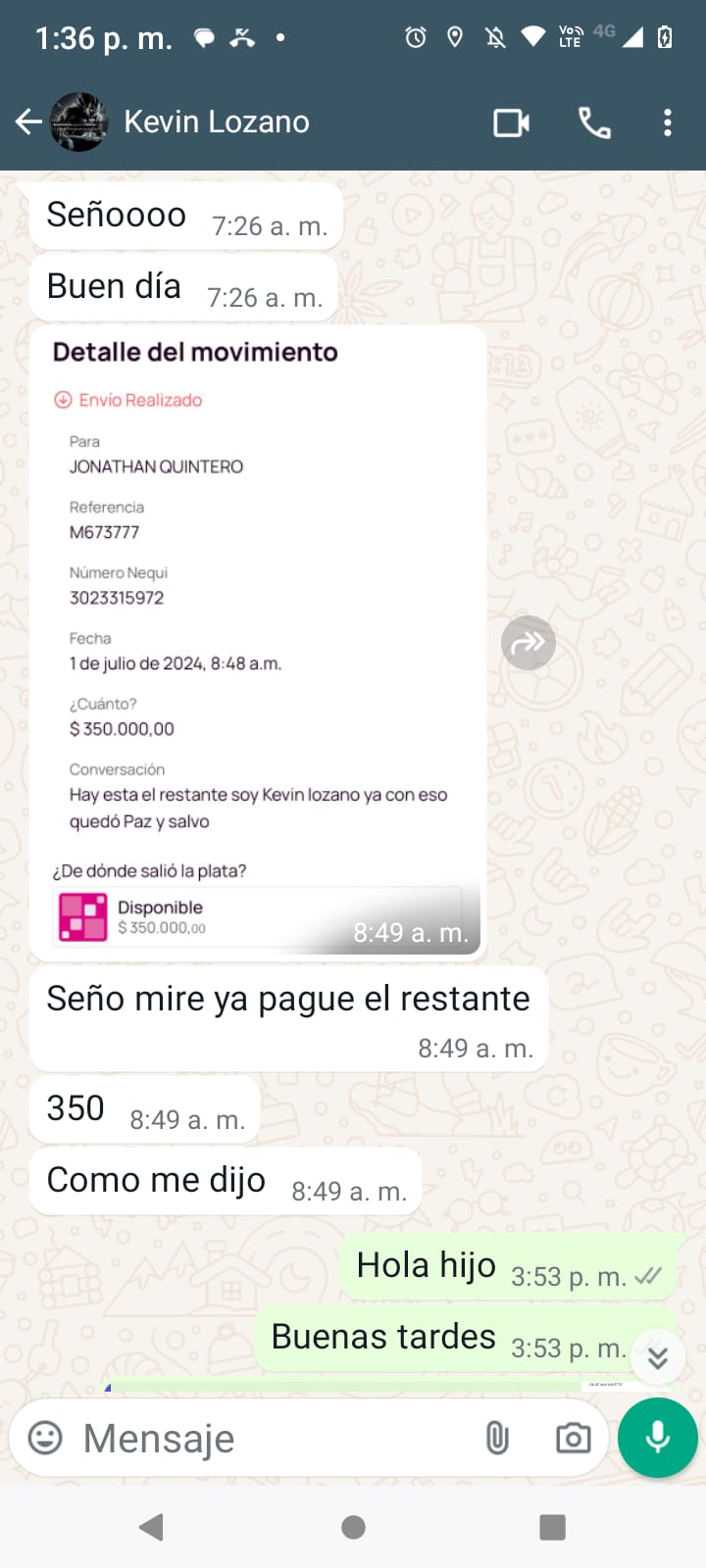Open the camera to send a photo
Viewport: 706px width, 1568px height.
point(573,1438)
